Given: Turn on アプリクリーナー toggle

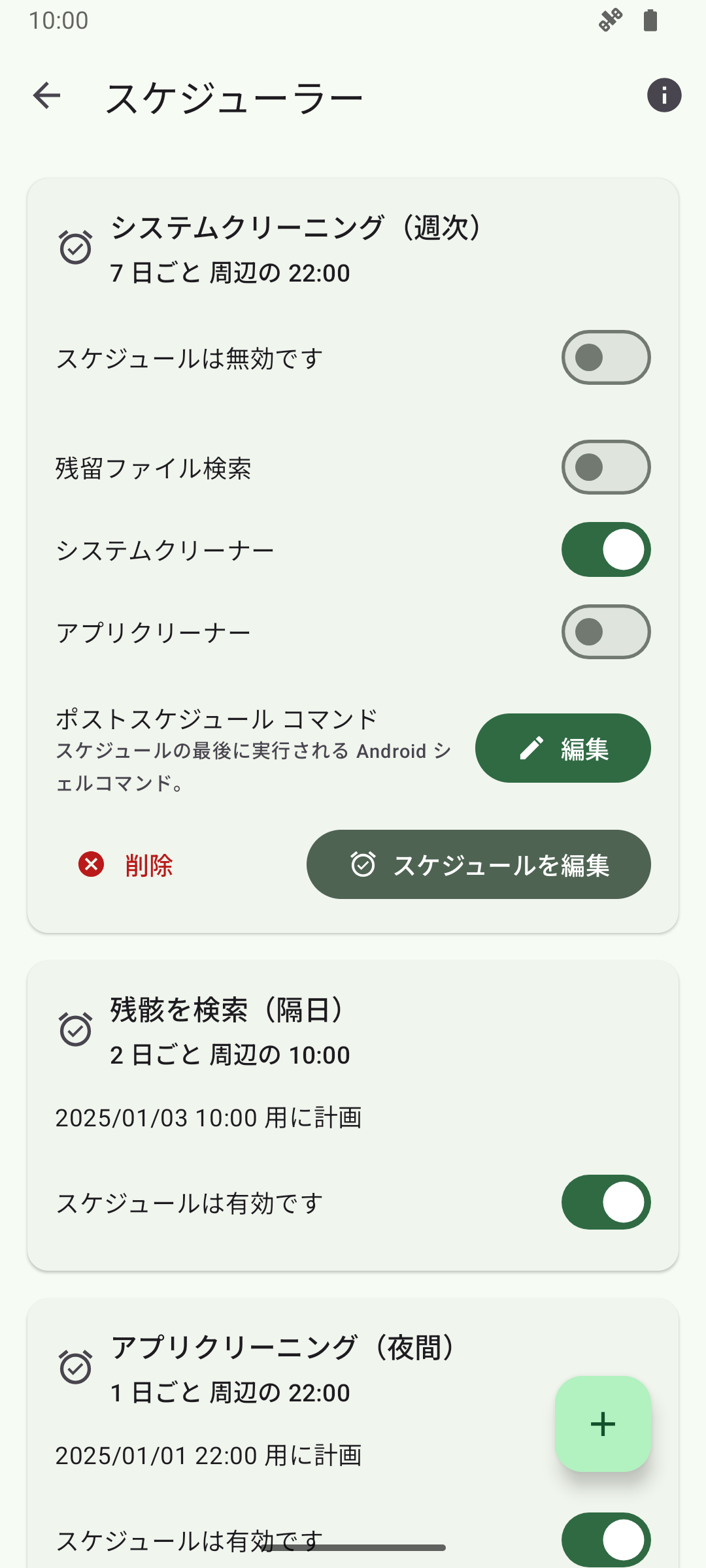Looking at the screenshot, I should pyautogui.click(x=605, y=632).
